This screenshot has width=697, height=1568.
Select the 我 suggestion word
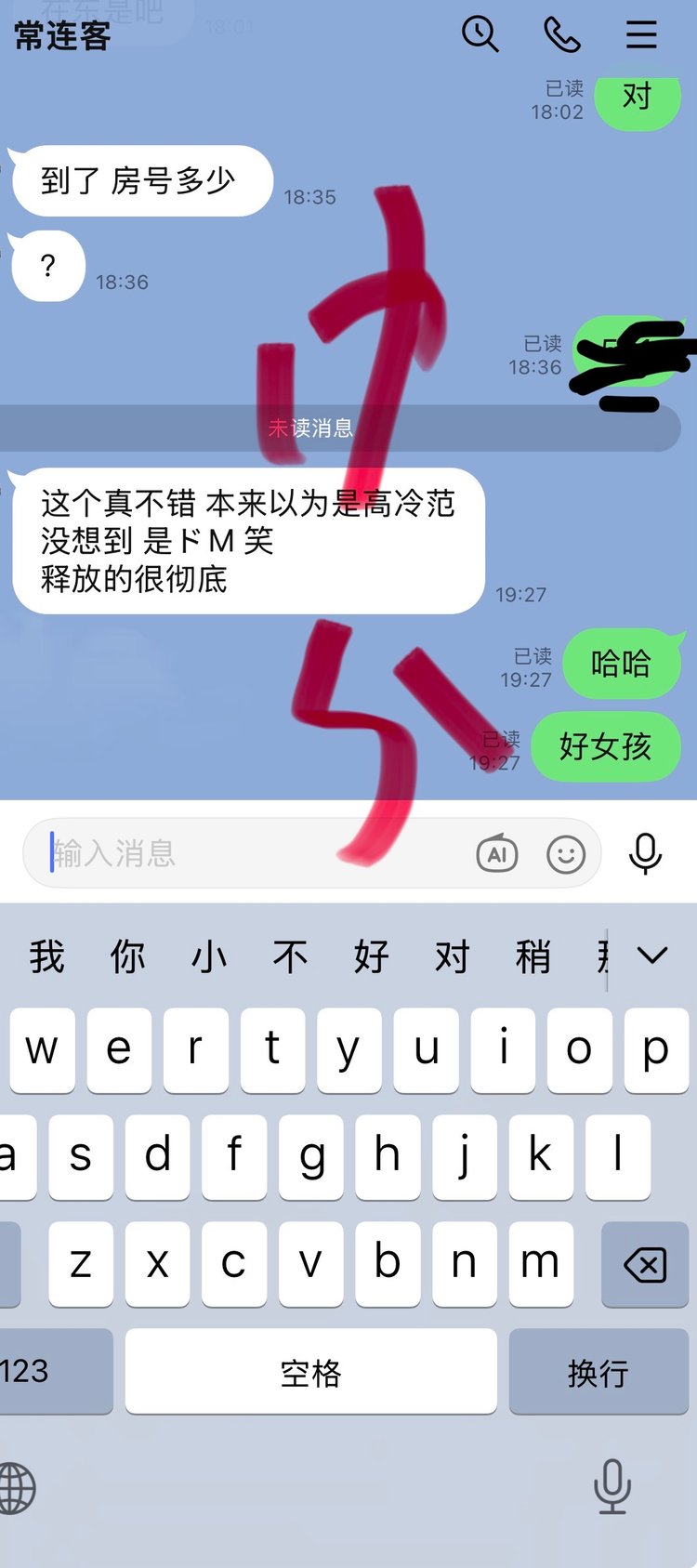pyautogui.click(x=46, y=956)
